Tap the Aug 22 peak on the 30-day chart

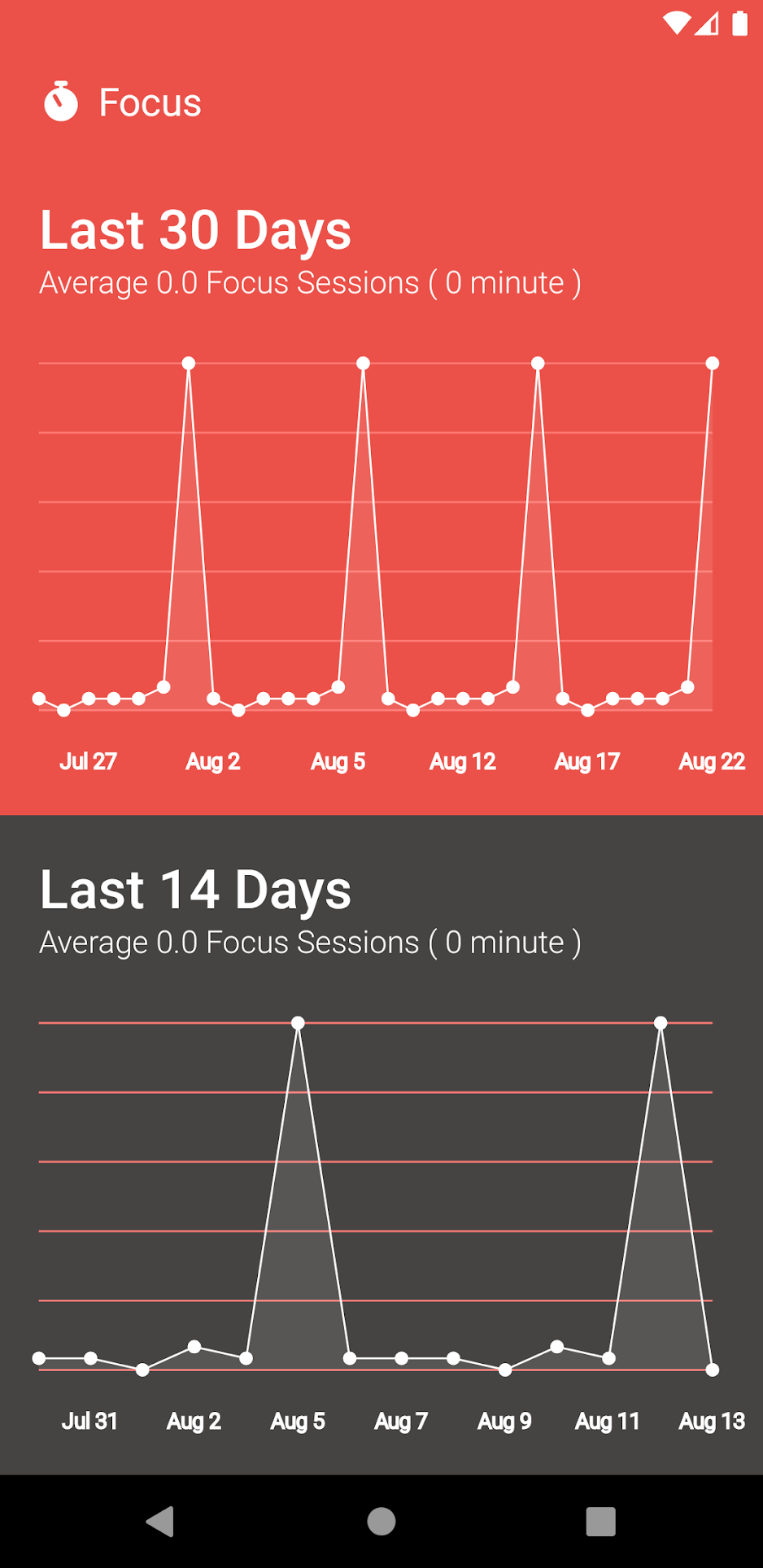(x=713, y=363)
